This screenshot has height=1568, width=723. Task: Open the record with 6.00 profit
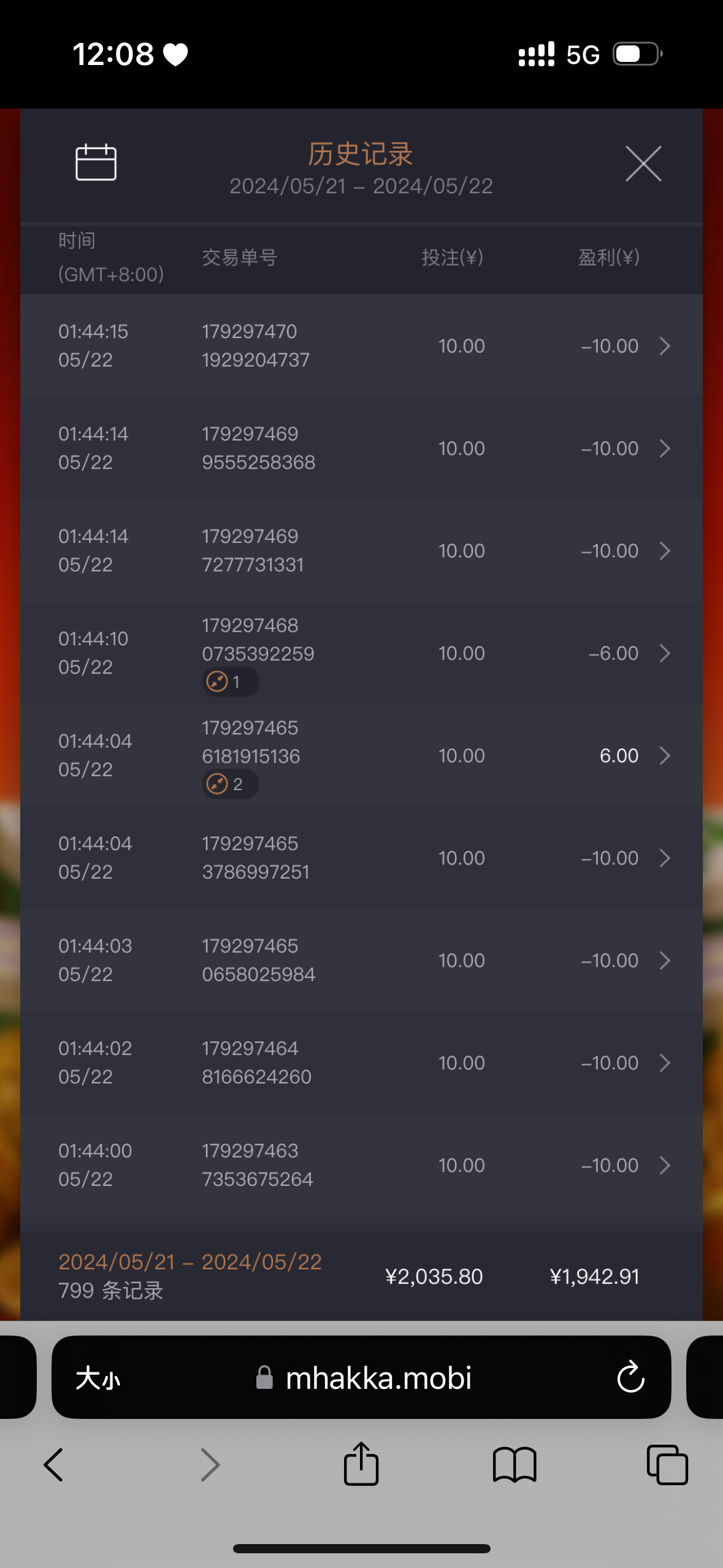pyautogui.click(x=665, y=756)
